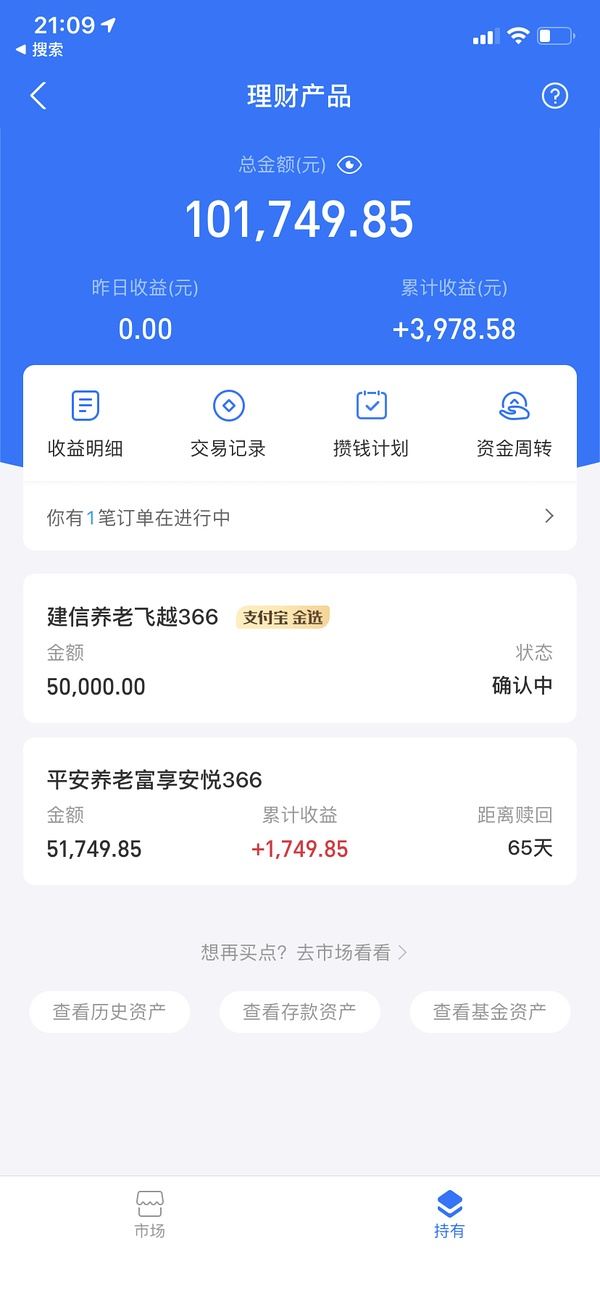This screenshot has height=1298, width=600.
Task: Open the help question-mark icon
Action: [x=554, y=96]
